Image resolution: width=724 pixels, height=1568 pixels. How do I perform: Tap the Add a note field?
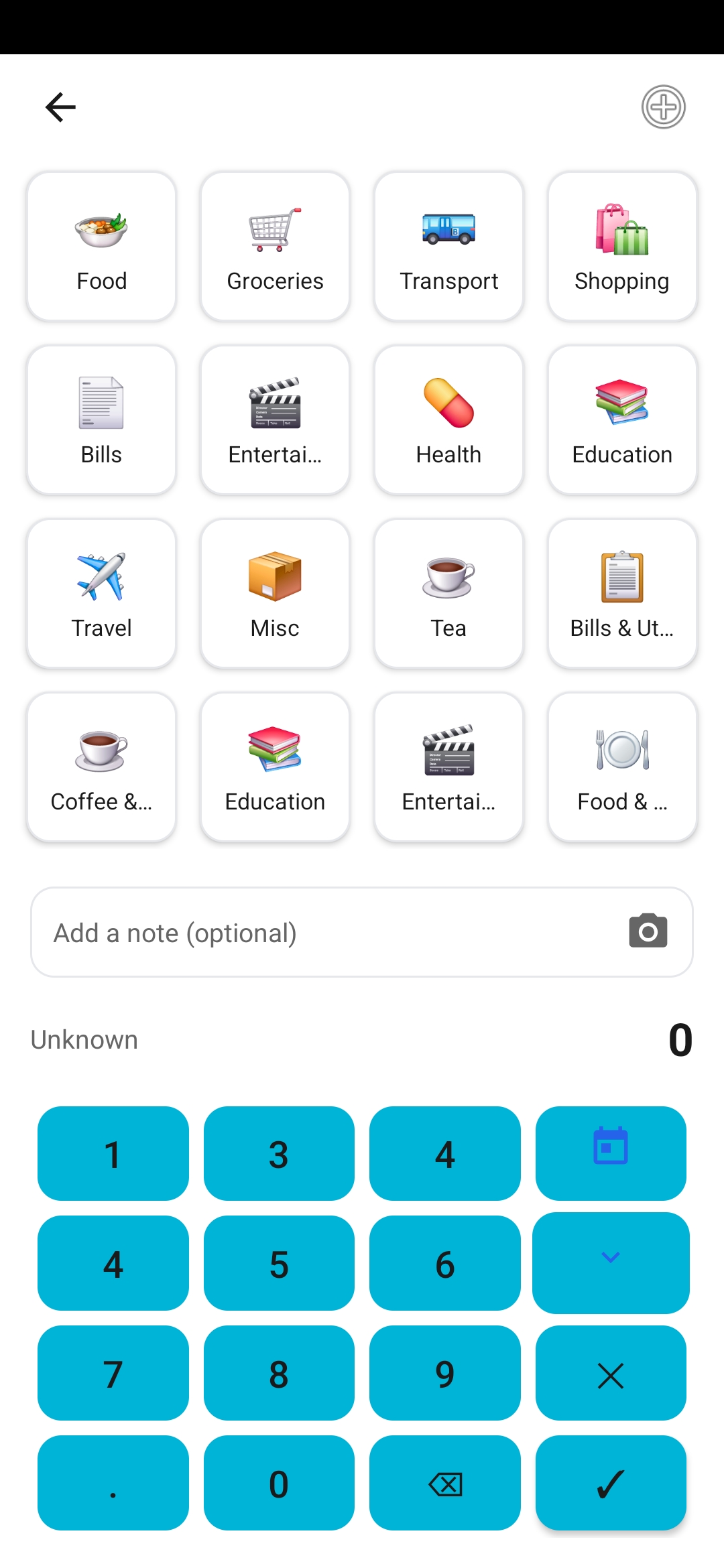point(268,931)
